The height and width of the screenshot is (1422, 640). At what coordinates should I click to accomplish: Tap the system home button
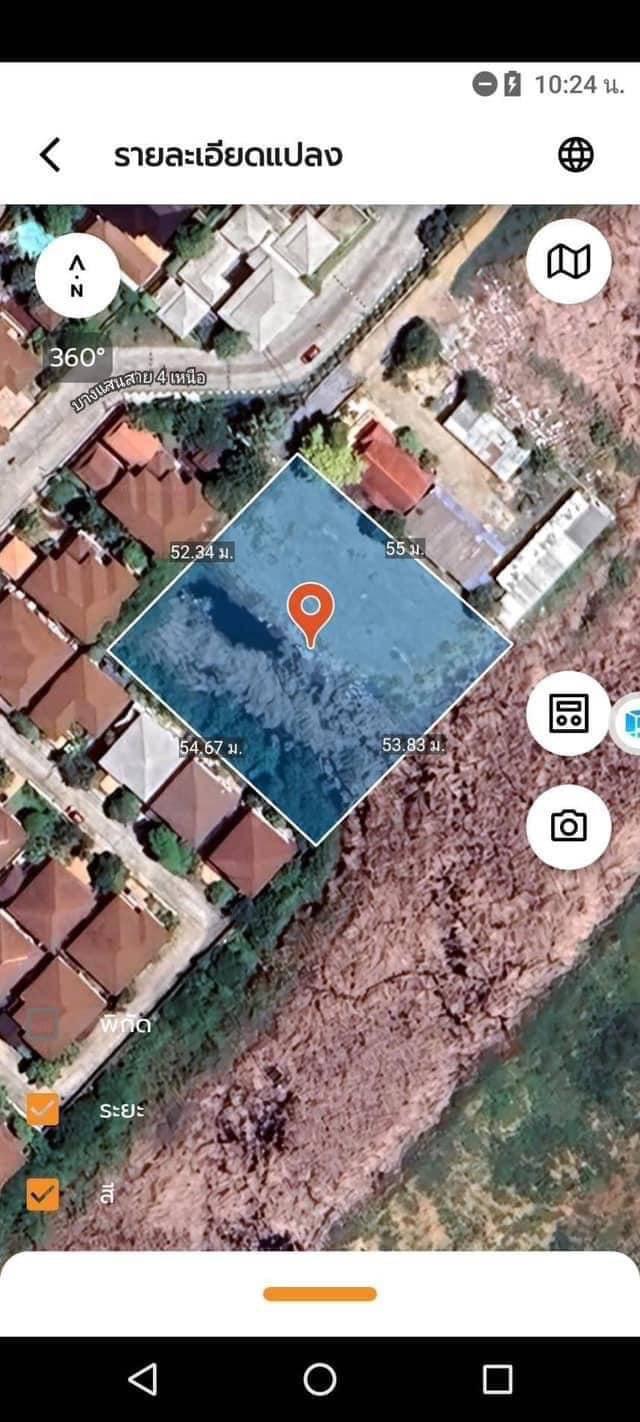(320, 1379)
